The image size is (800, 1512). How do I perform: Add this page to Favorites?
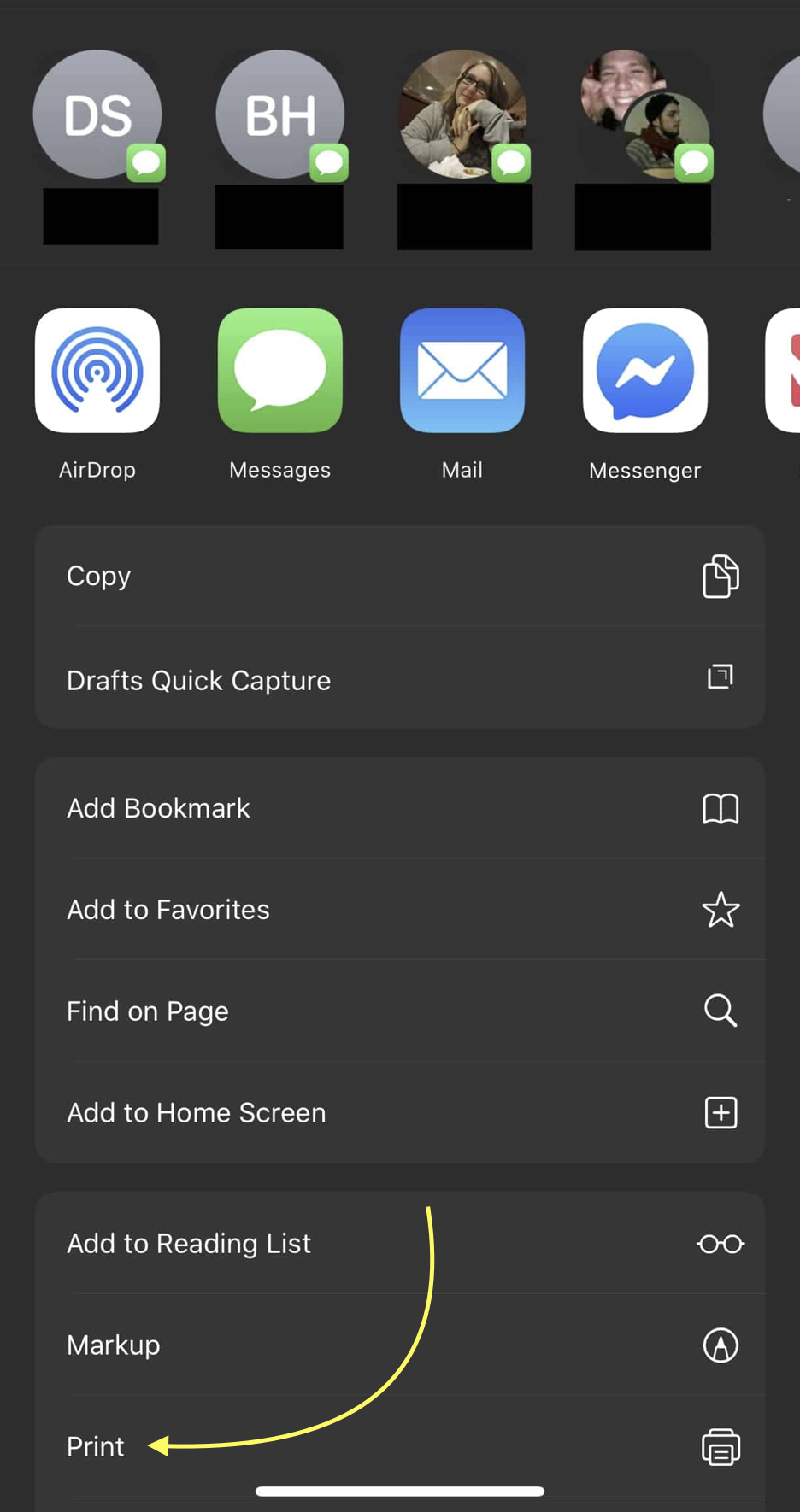(399, 910)
